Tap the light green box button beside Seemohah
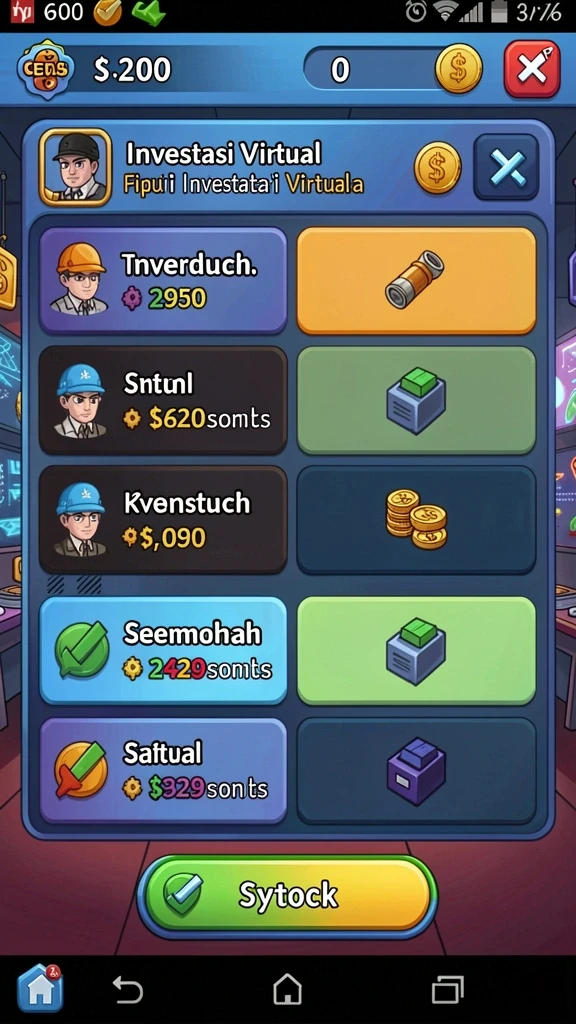The image size is (576, 1024). coord(416,650)
